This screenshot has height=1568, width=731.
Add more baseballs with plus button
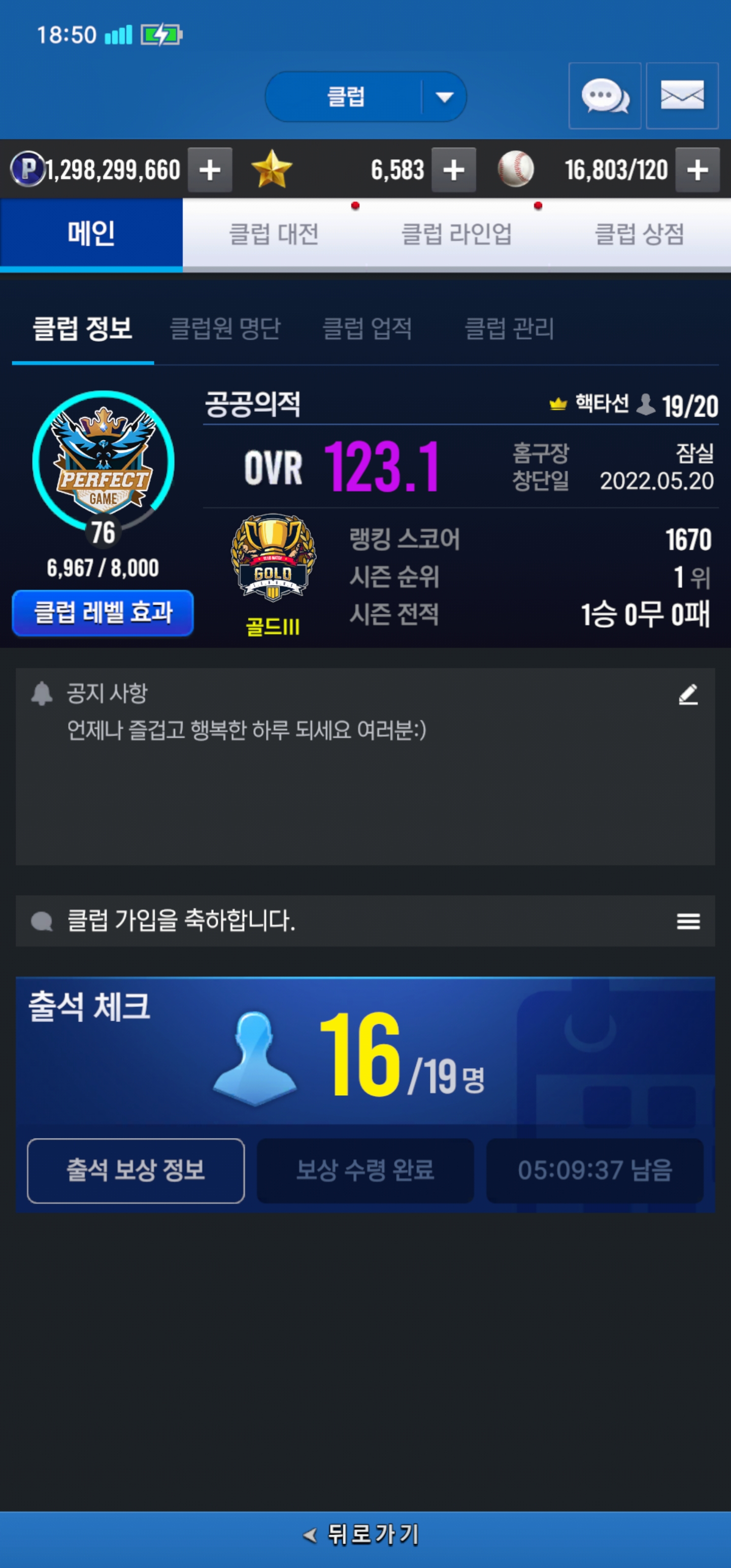(697, 170)
